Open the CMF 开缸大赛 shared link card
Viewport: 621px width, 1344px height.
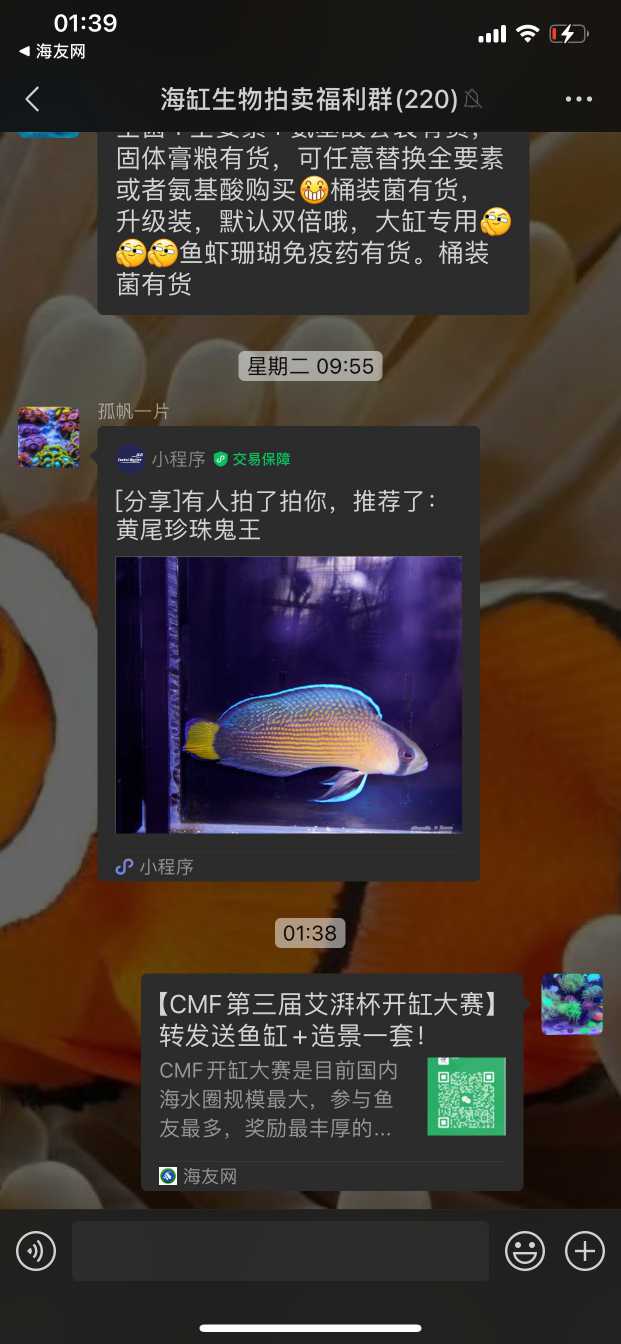(331, 1080)
